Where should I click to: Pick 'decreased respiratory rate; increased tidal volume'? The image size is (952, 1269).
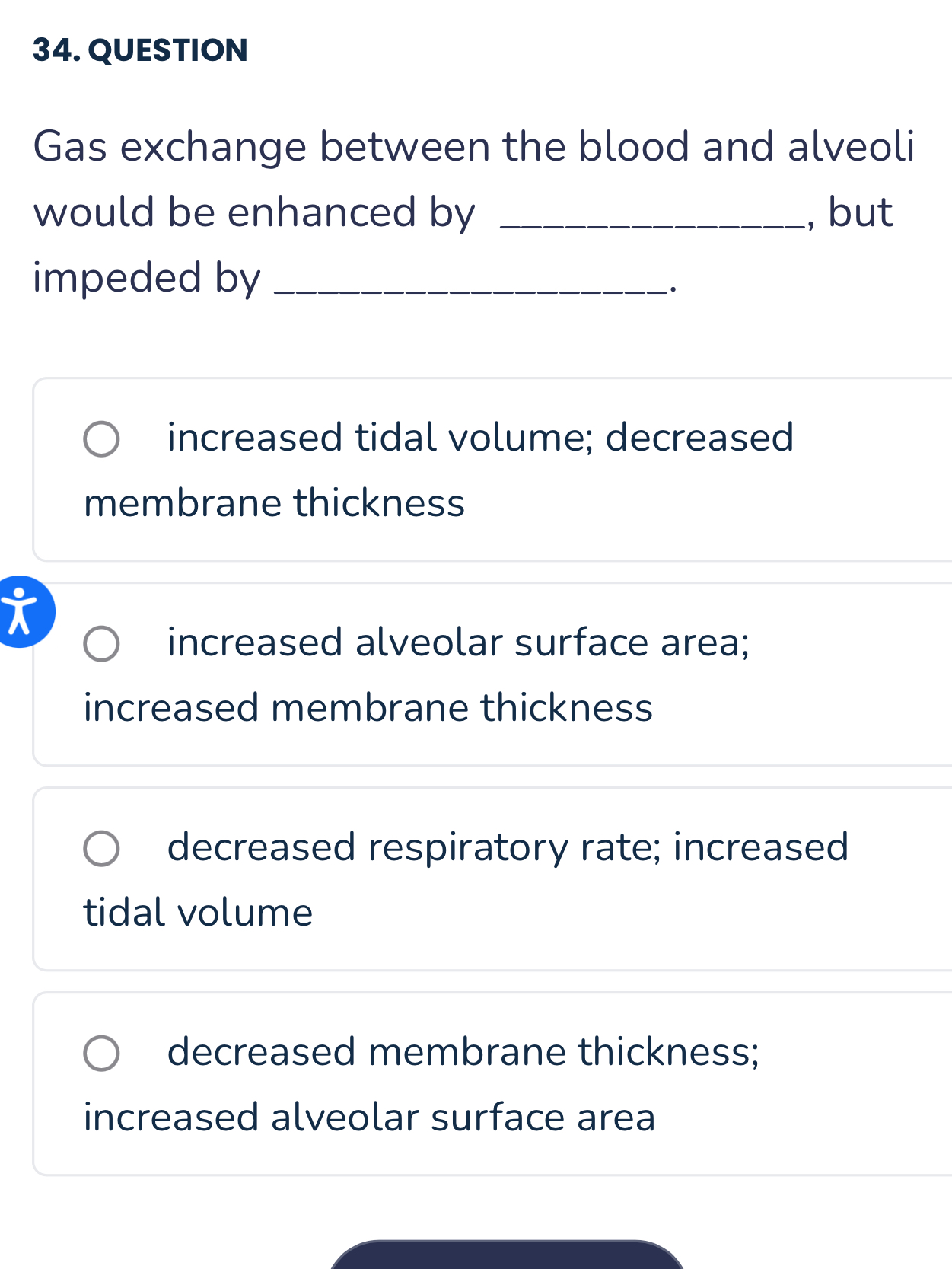point(101,849)
